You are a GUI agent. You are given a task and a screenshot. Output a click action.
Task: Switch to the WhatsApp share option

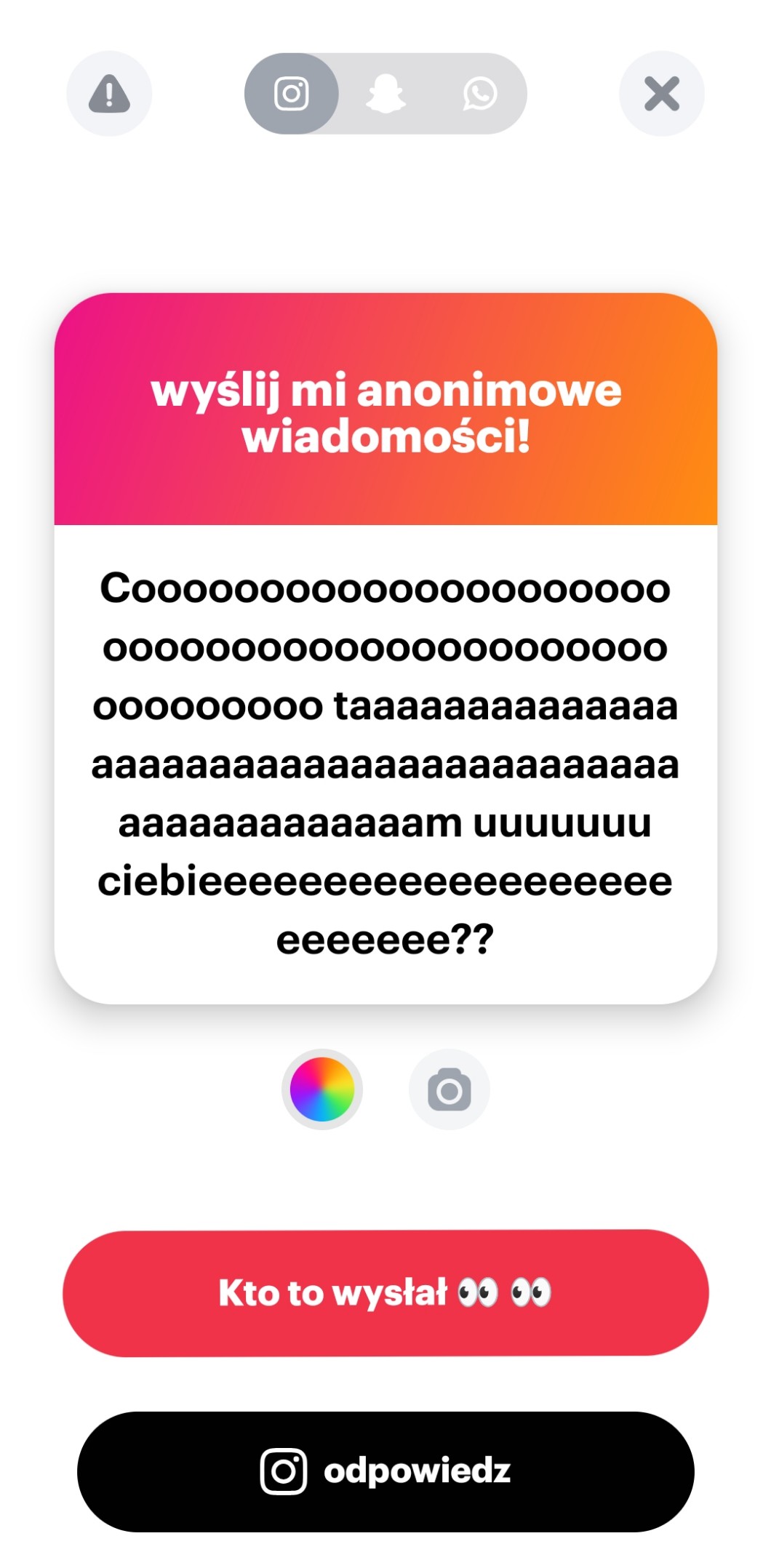(x=480, y=94)
